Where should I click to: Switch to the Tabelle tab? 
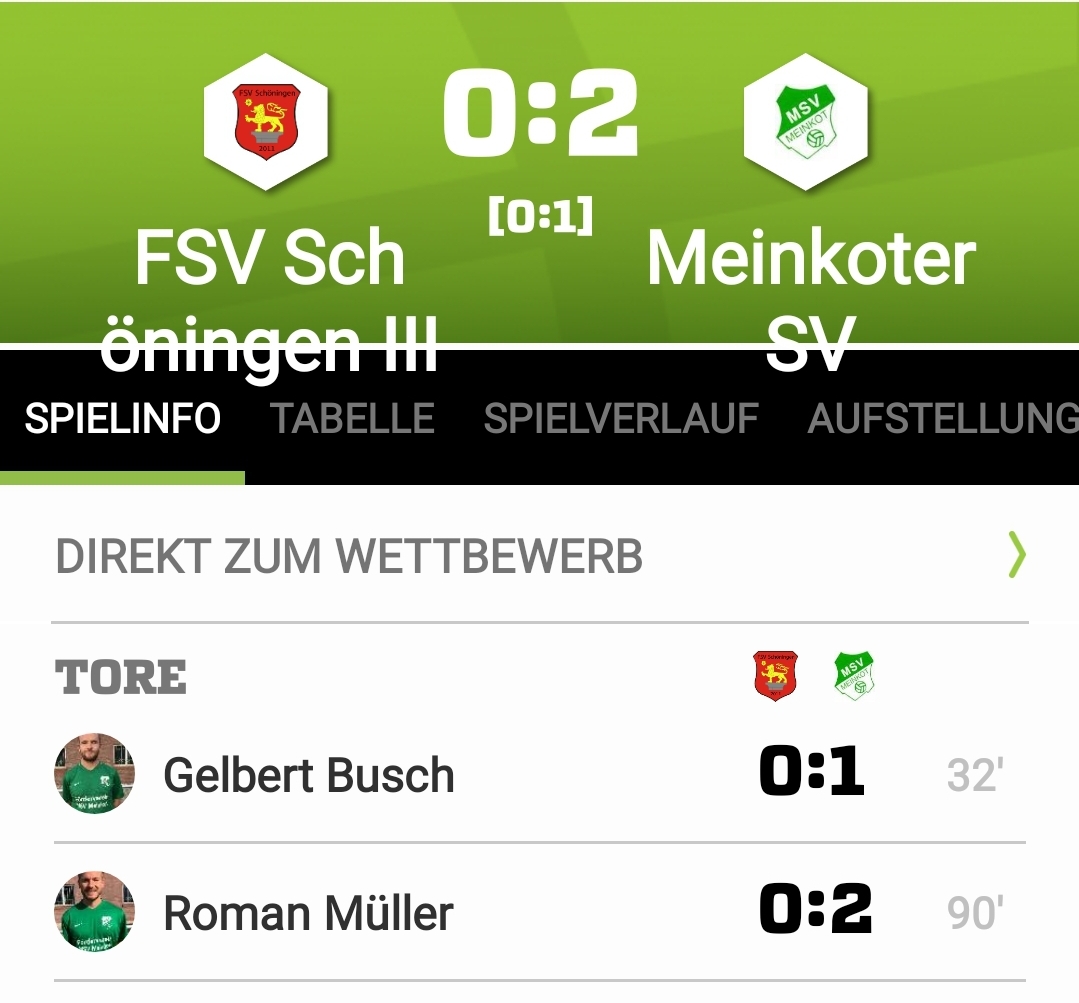(352, 419)
